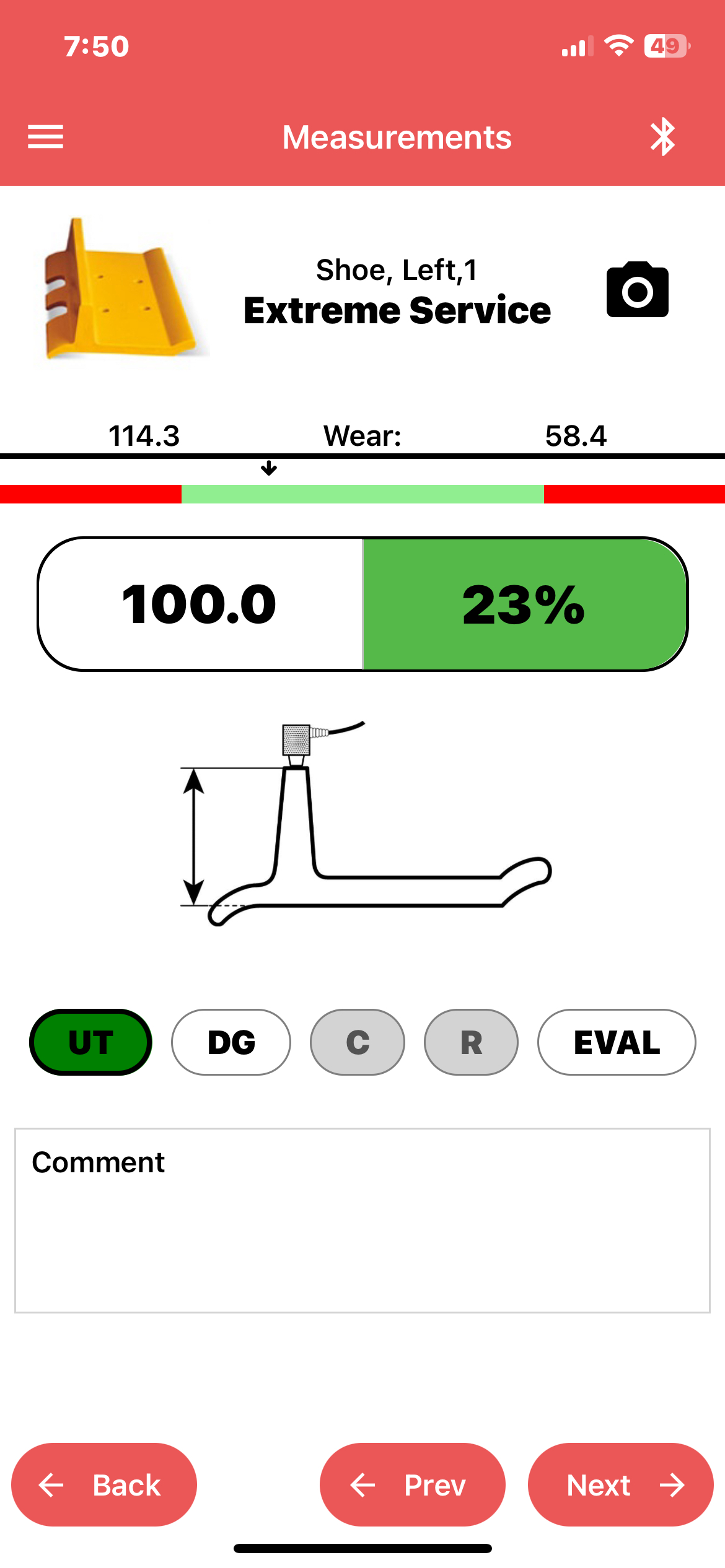
Task: Open the EVAL option
Action: (x=617, y=1042)
